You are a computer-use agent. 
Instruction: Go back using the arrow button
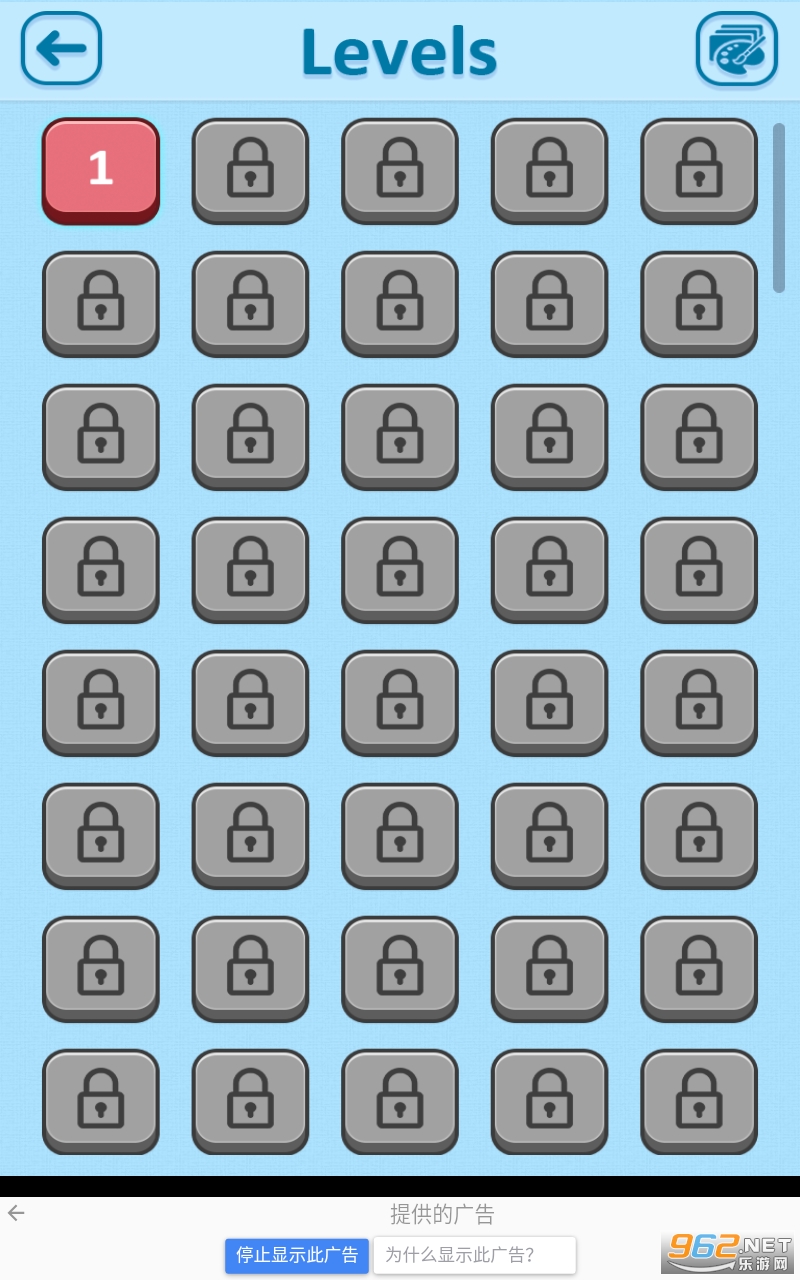pyautogui.click(x=62, y=48)
